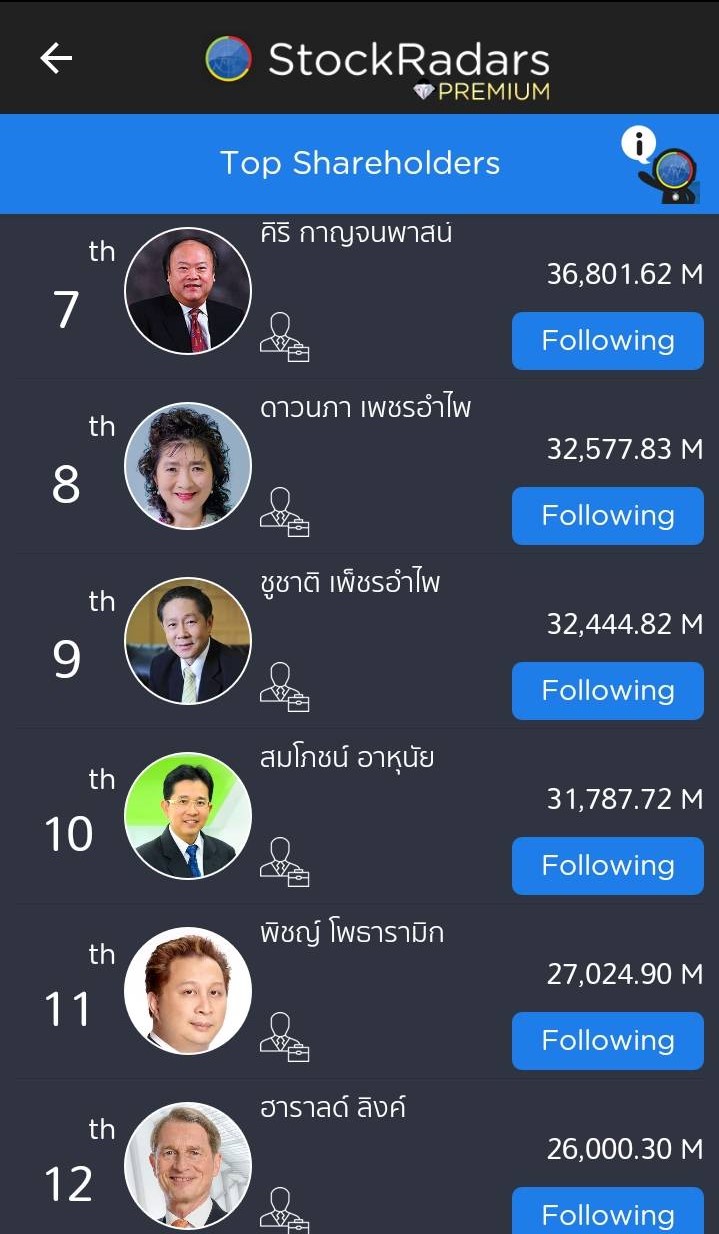View the 12th ranked shareholder's photo

[188, 1166]
